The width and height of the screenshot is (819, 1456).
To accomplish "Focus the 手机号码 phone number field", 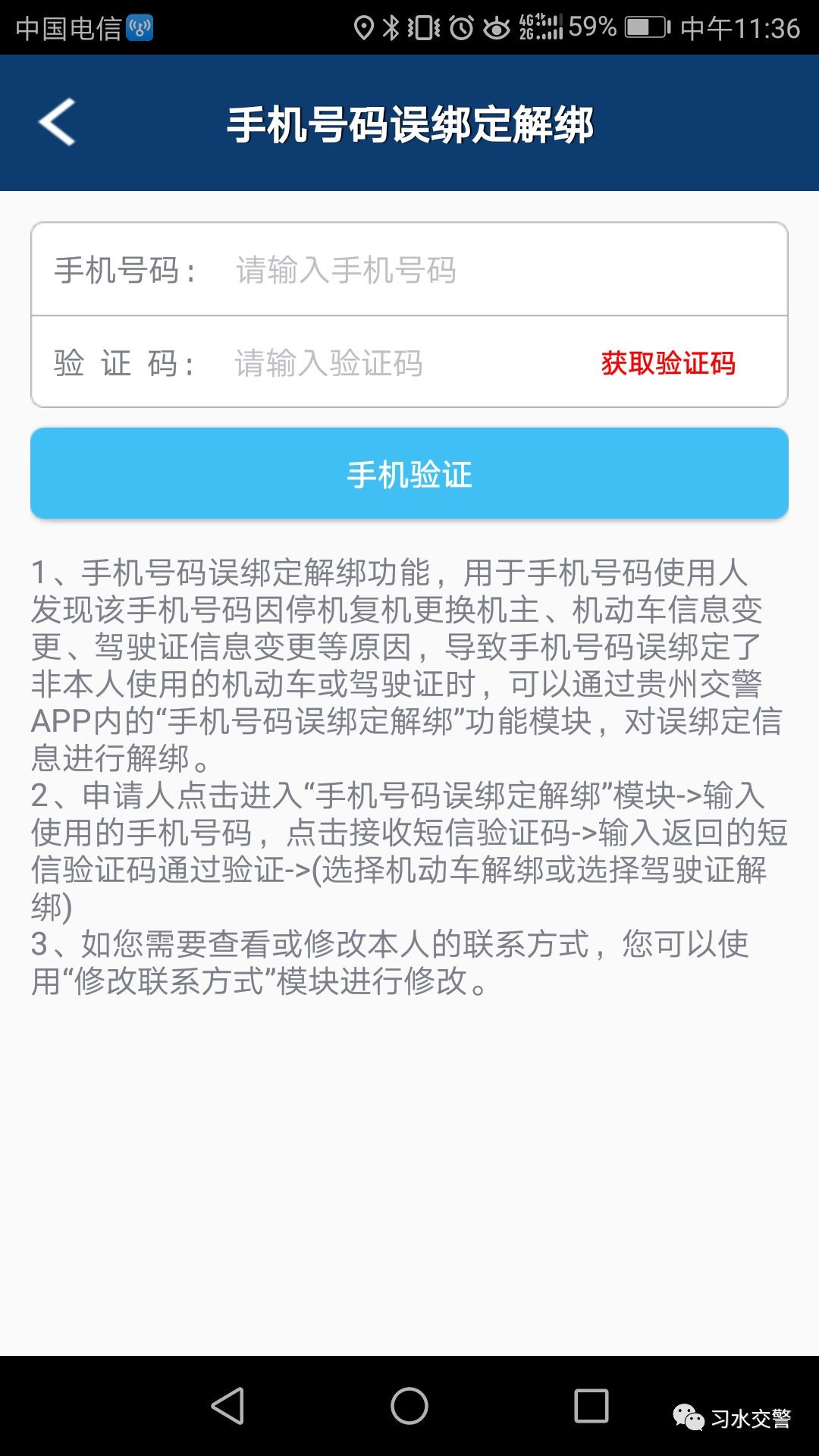I will point(455,271).
